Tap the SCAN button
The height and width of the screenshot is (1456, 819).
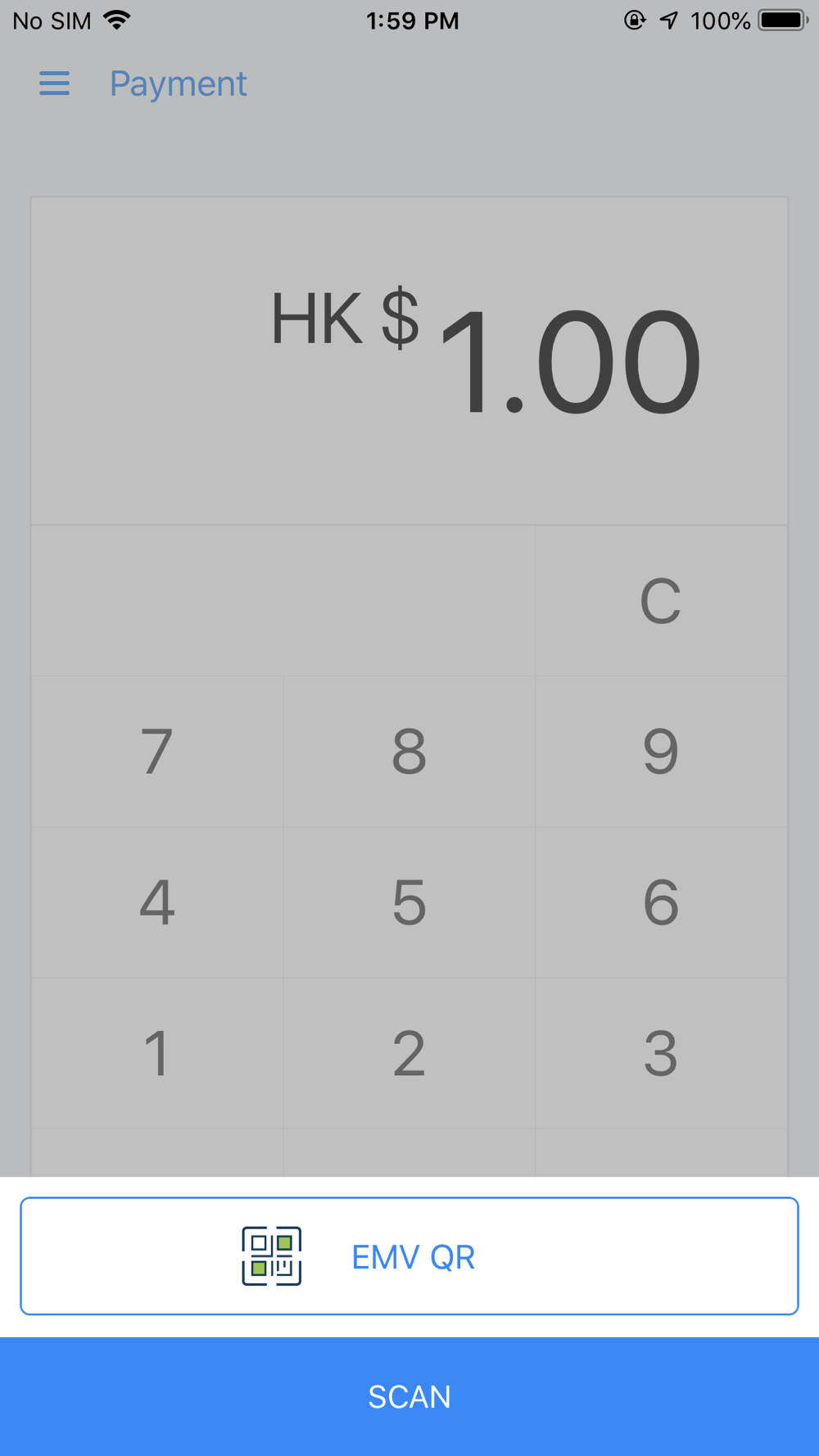409,1397
